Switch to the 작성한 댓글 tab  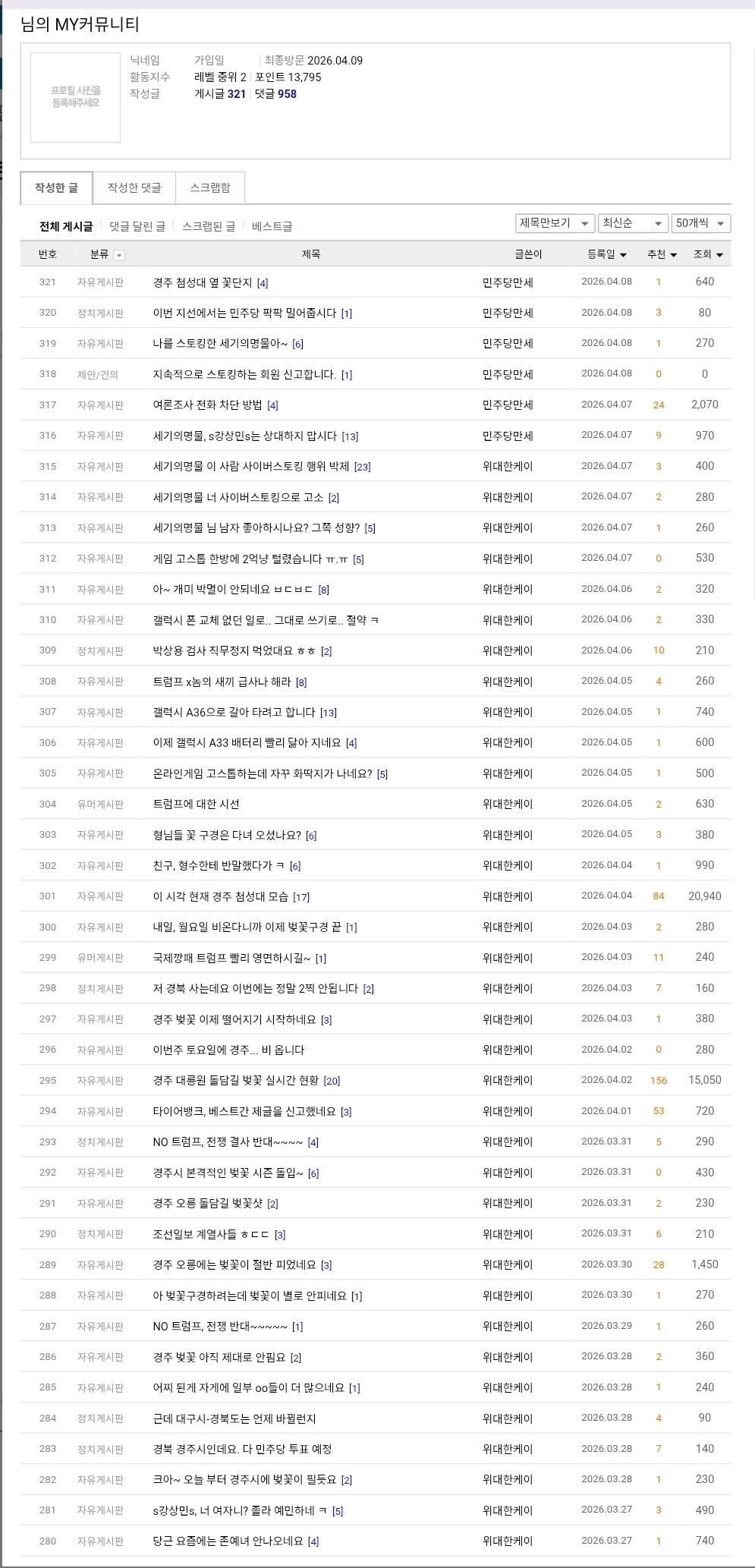(134, 187)
